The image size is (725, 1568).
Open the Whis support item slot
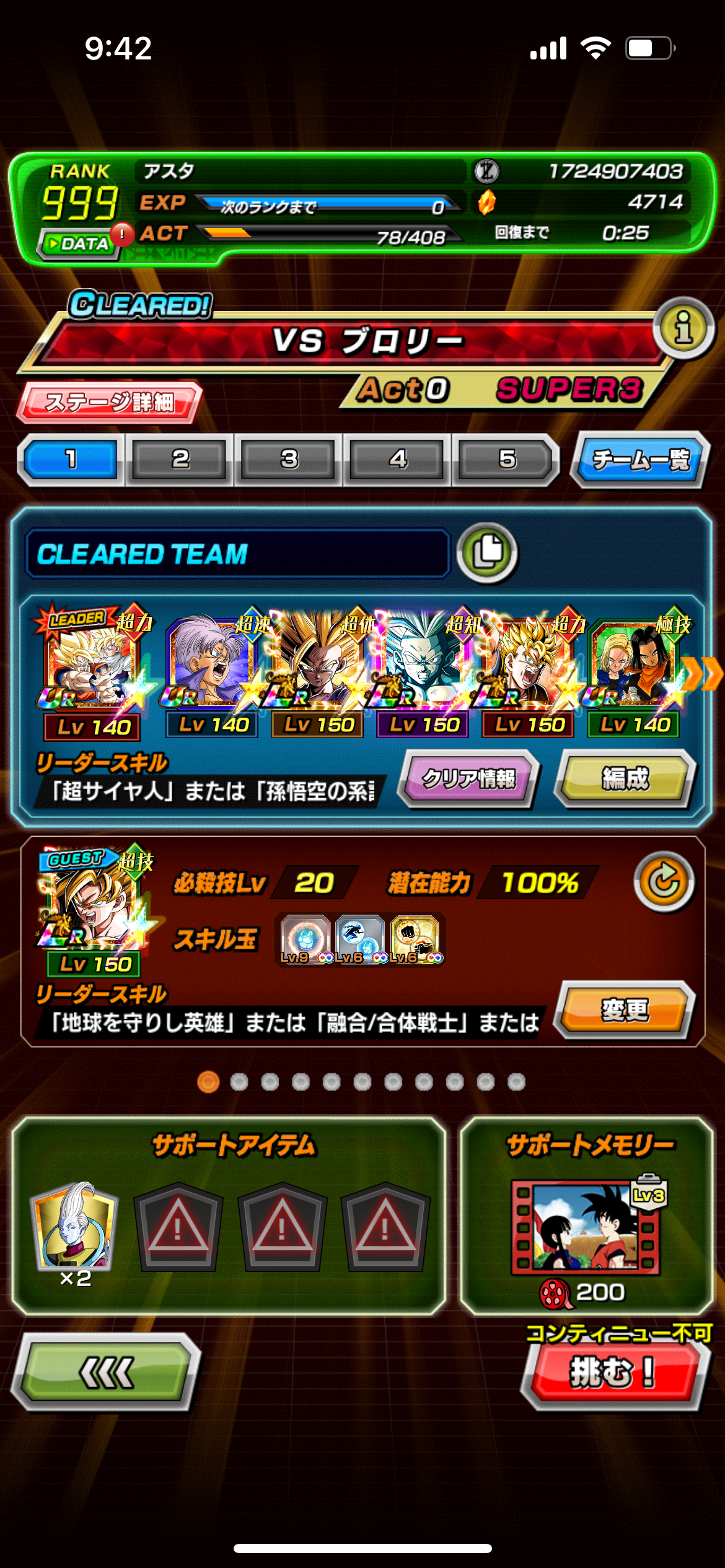(74, 1226)
